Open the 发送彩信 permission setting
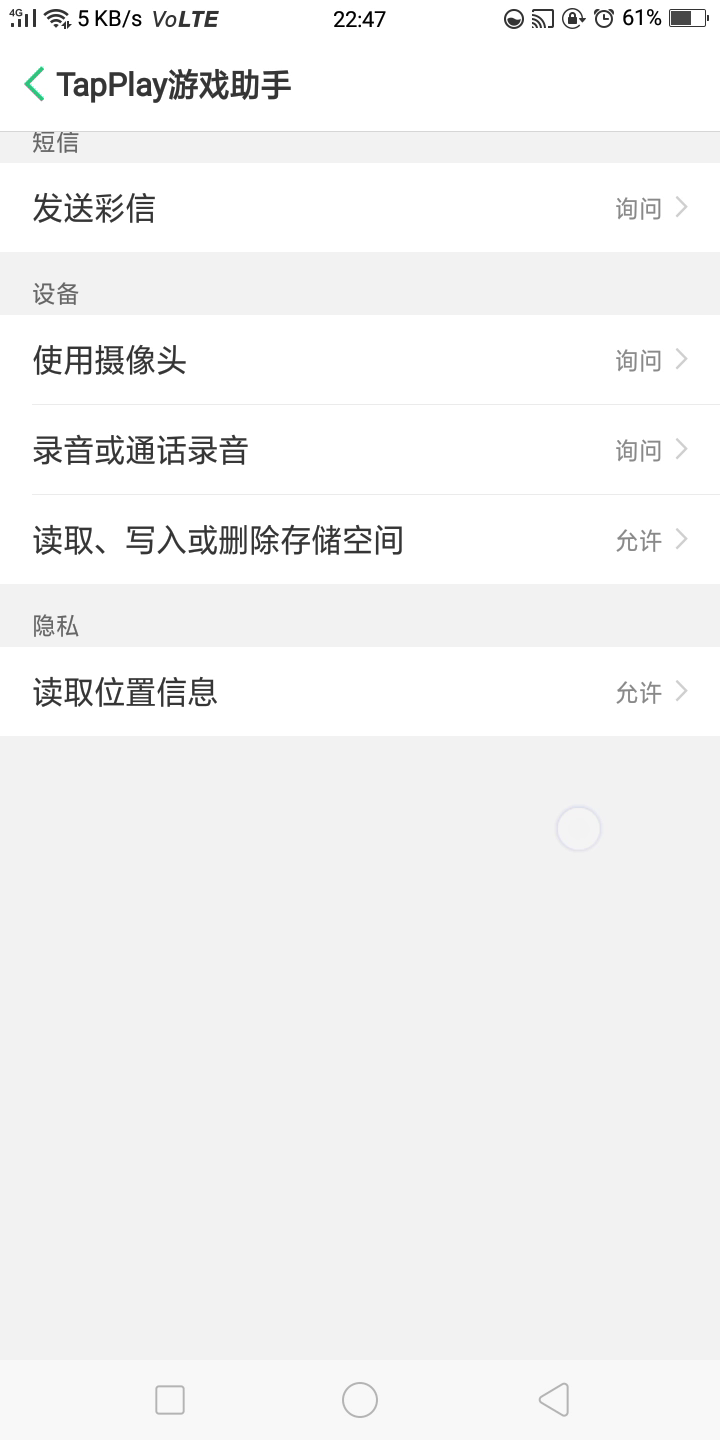This screenshot has width=720, height=1440. (x=360, y=208)
